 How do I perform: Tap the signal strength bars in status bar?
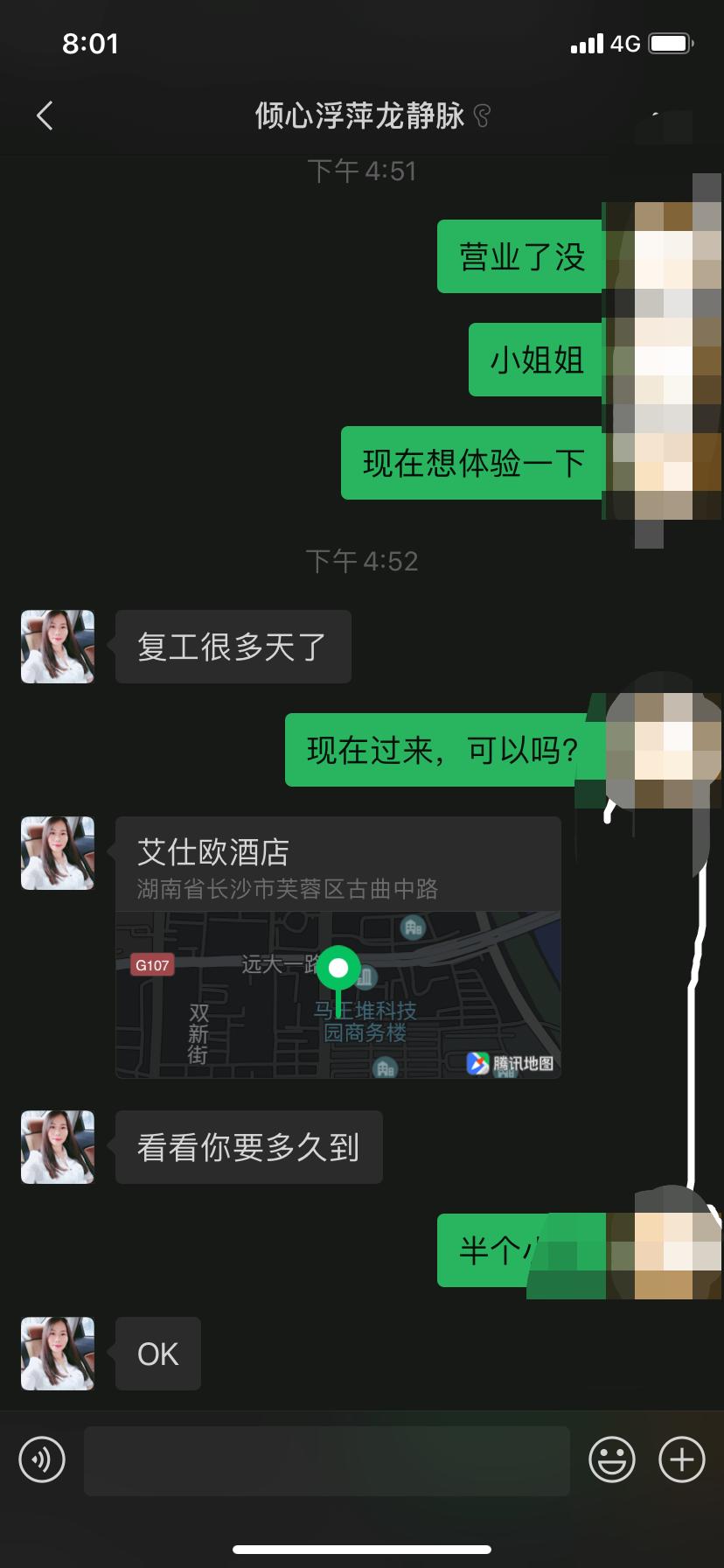[x=588, y=42]
